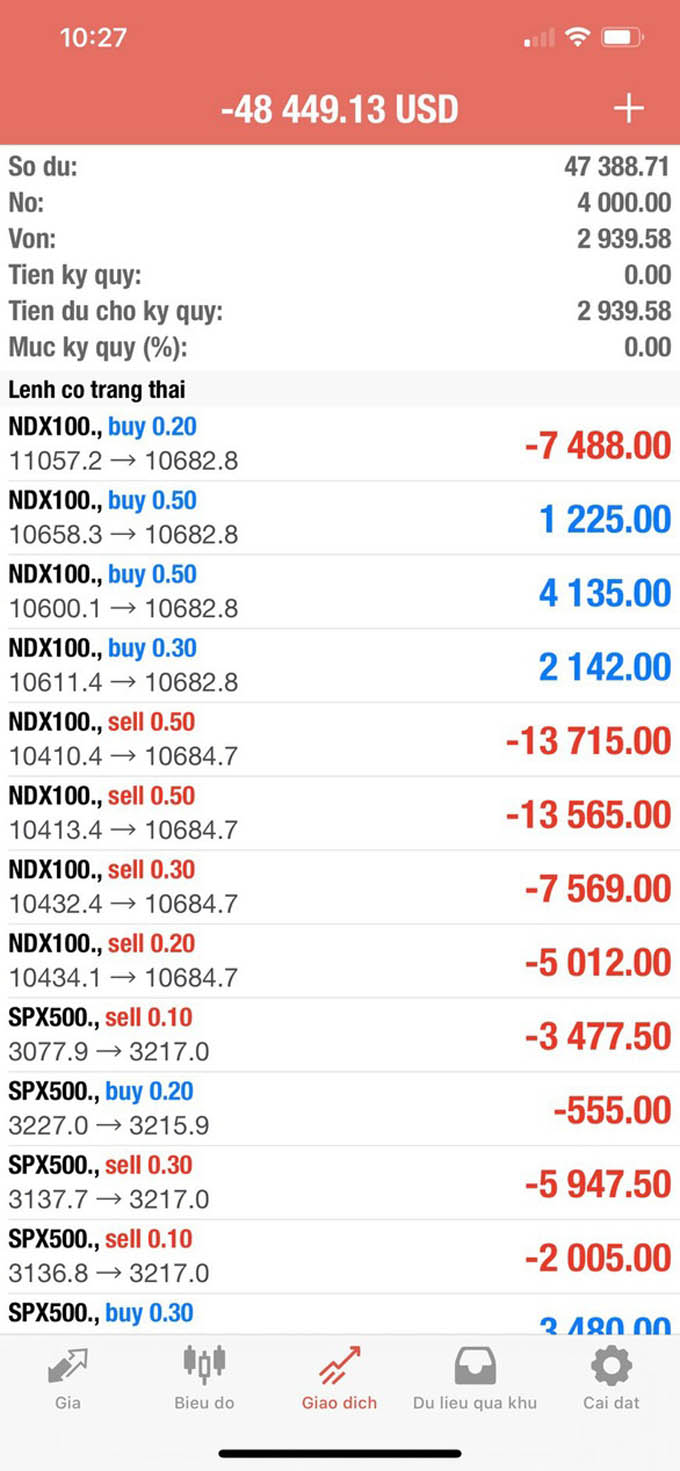Open NDX100 sell 0.20 position at 10434.1

click(340, 962)
